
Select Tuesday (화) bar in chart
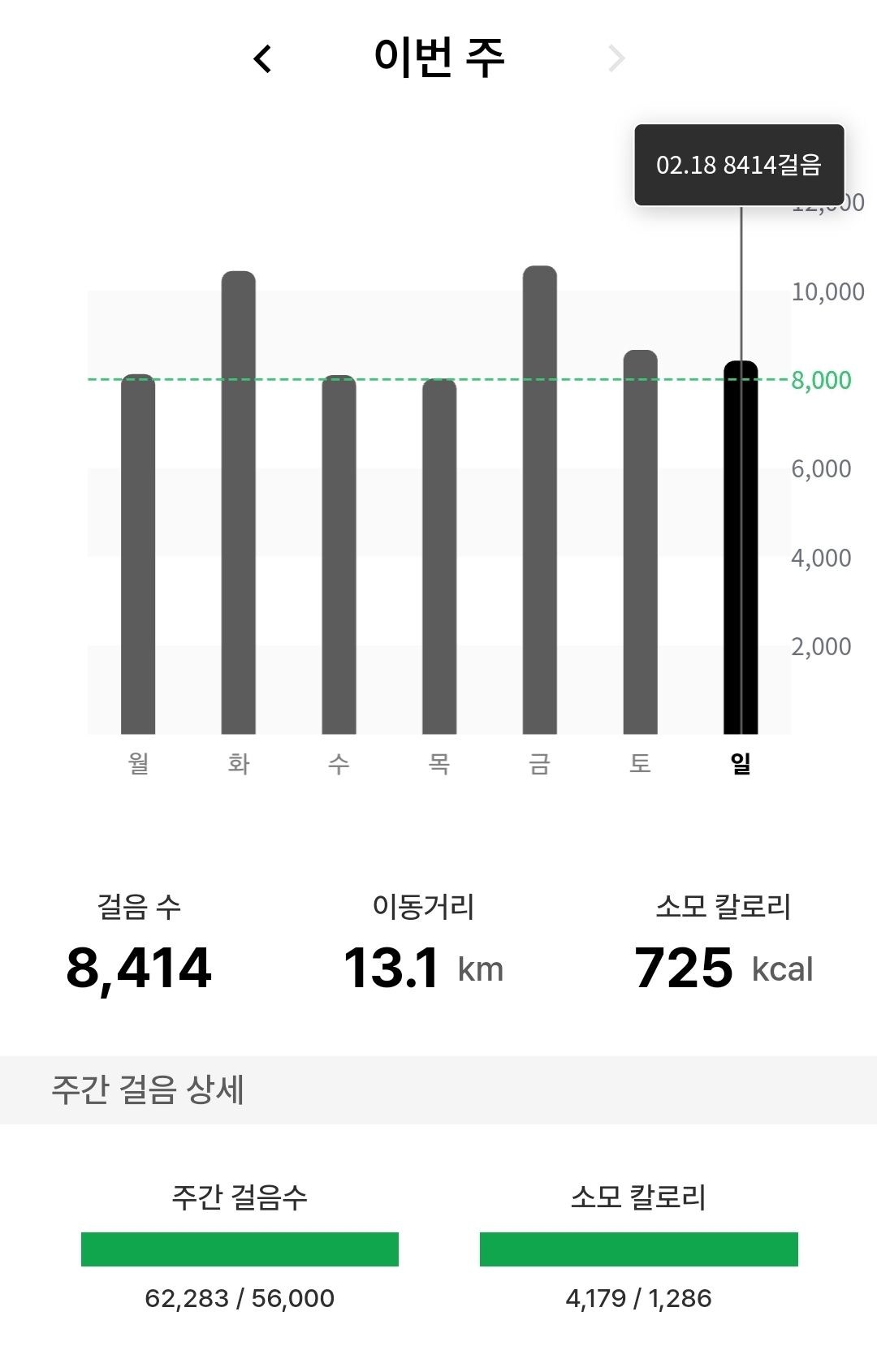[239, 503]
